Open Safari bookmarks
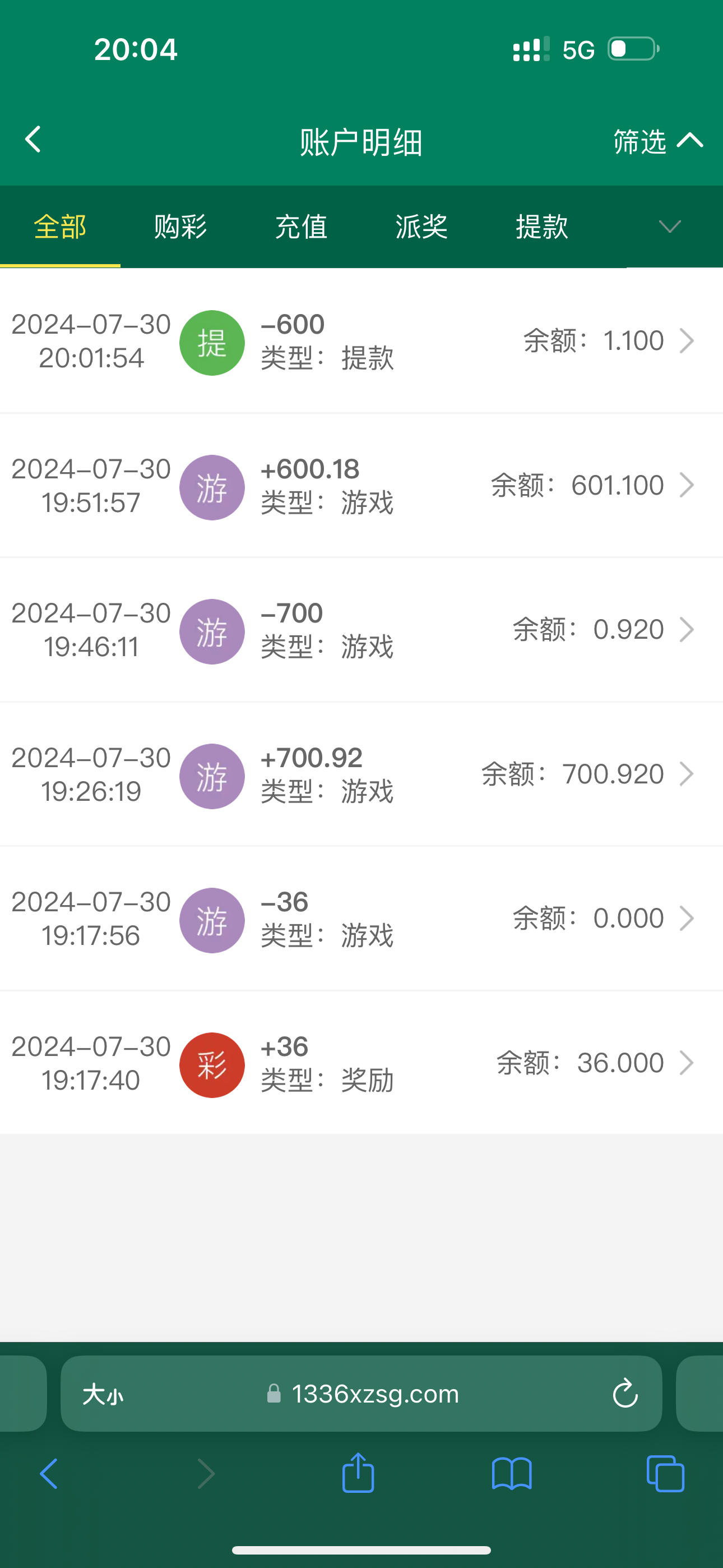The height and width of the screenshot is (1568, 723). (x=511, y=1474)
